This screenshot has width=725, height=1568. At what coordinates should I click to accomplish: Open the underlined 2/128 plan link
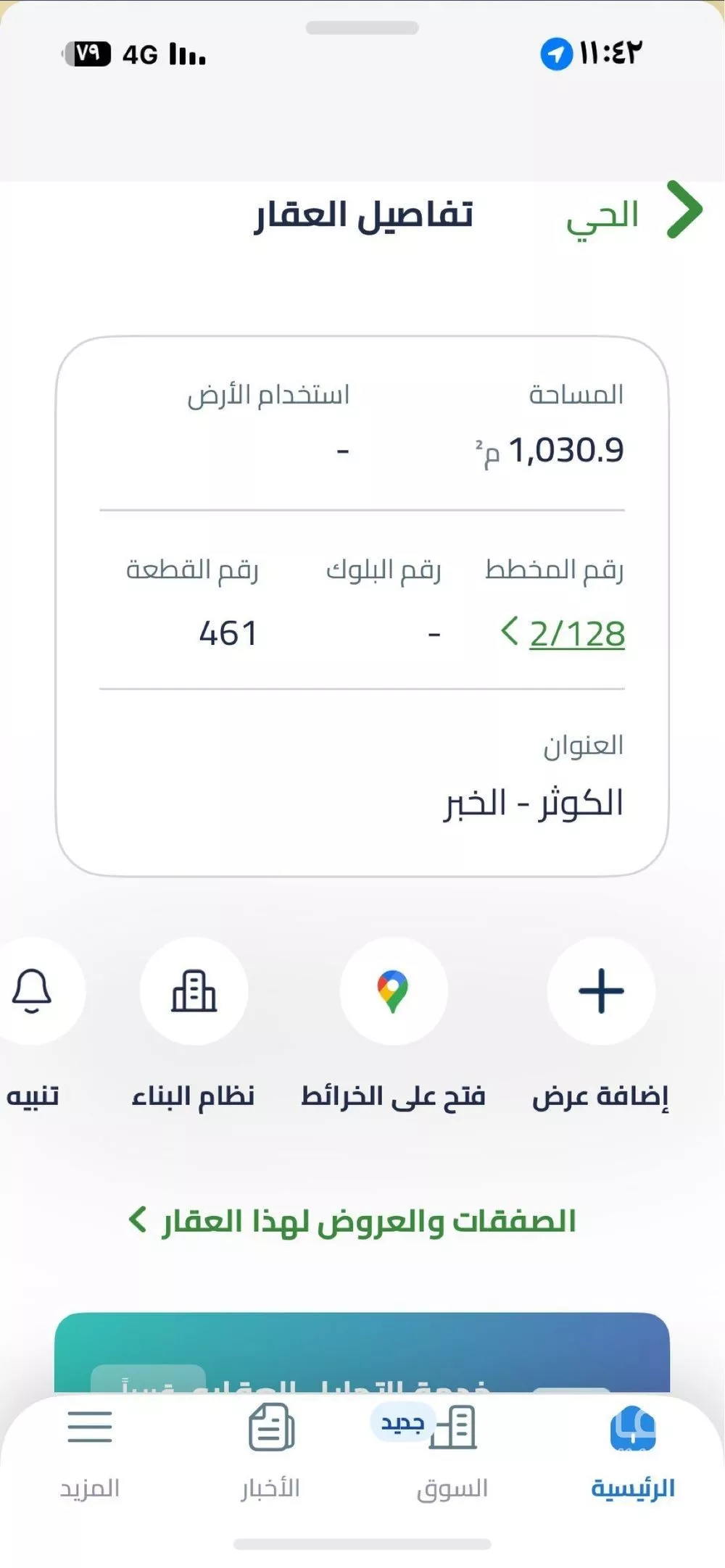click(576, 633)
